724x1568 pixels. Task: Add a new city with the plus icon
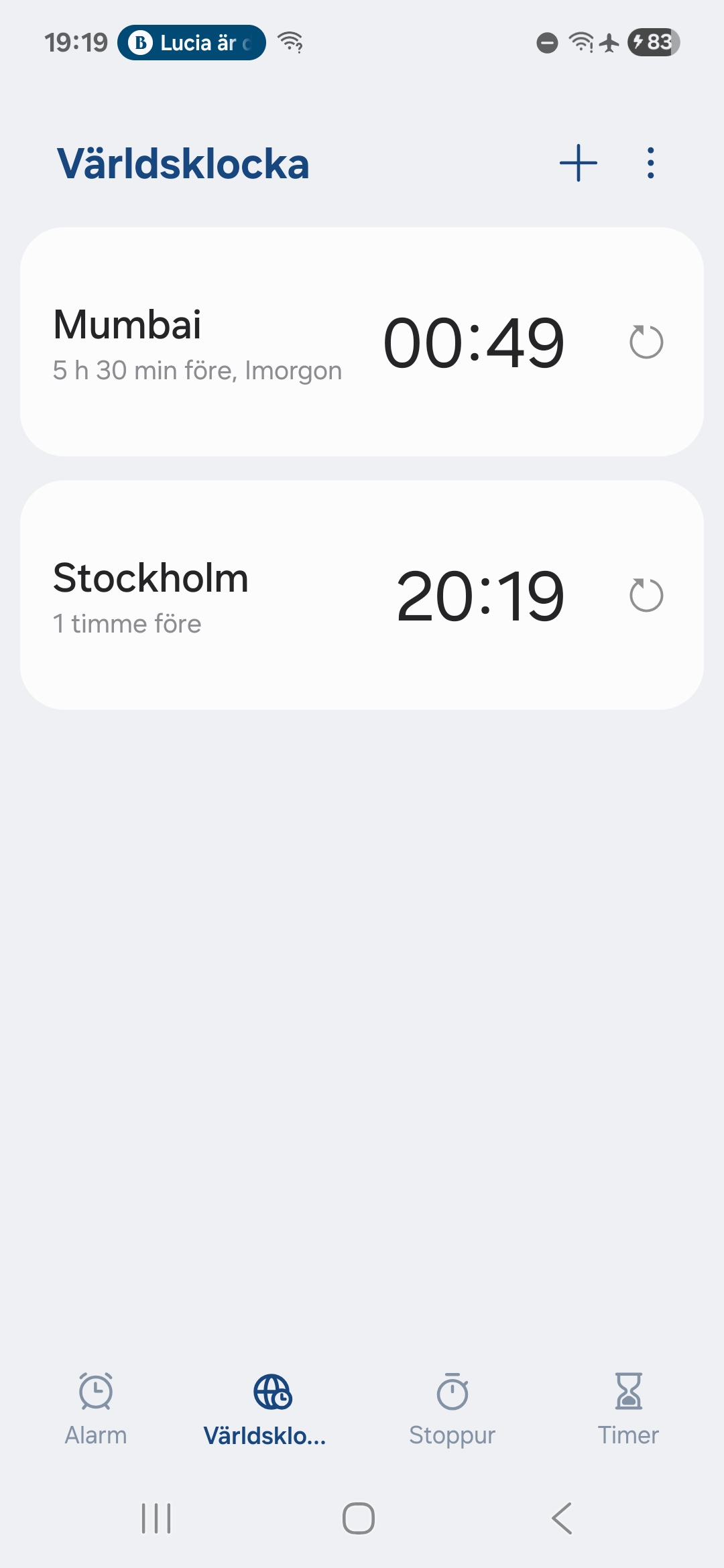578,163
